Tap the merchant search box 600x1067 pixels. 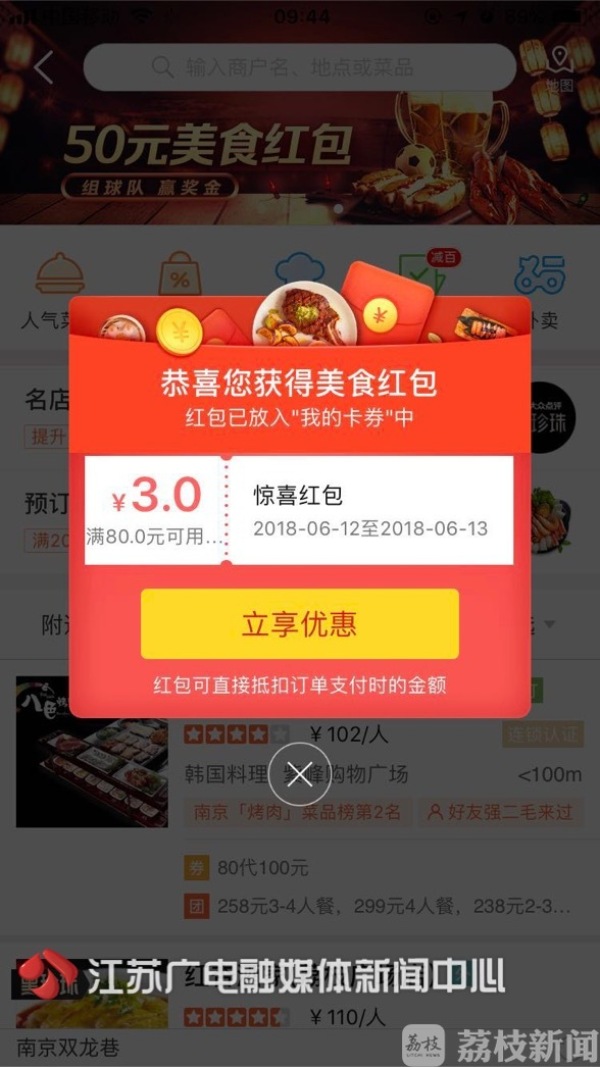[299, 67]
